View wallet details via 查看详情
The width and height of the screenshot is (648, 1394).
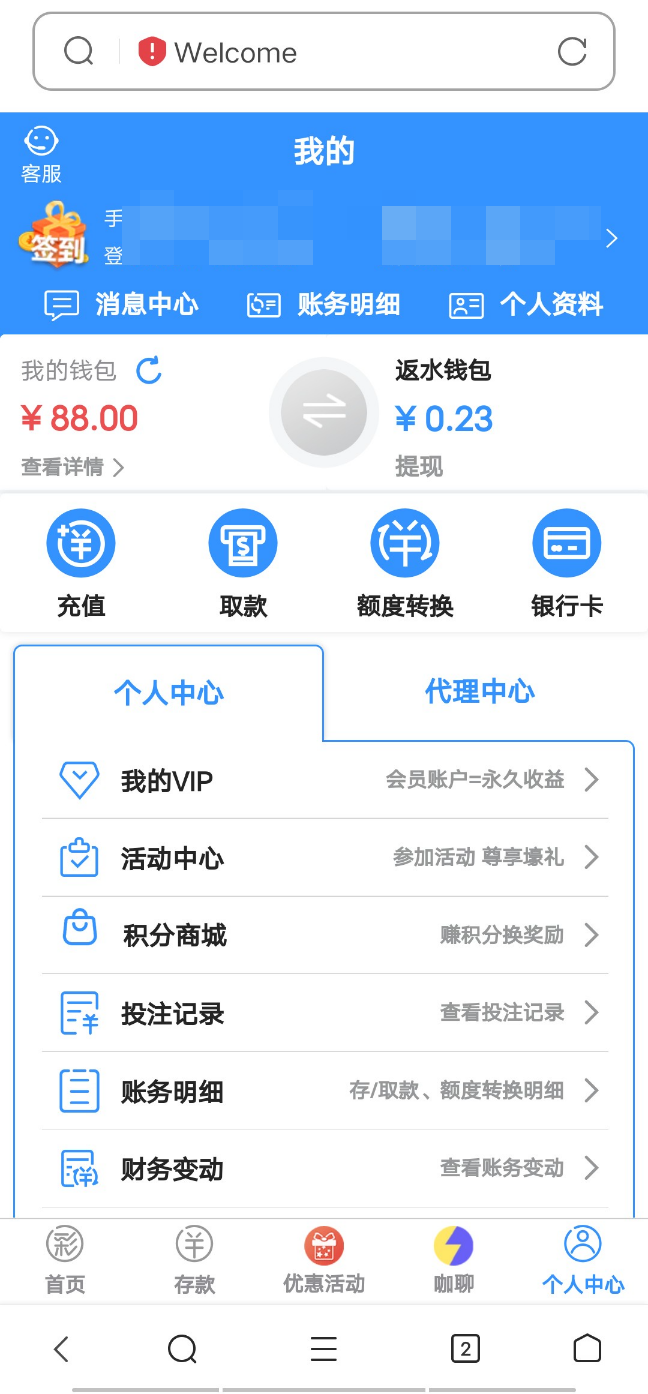pyautogui.click(x=72, y=467)
